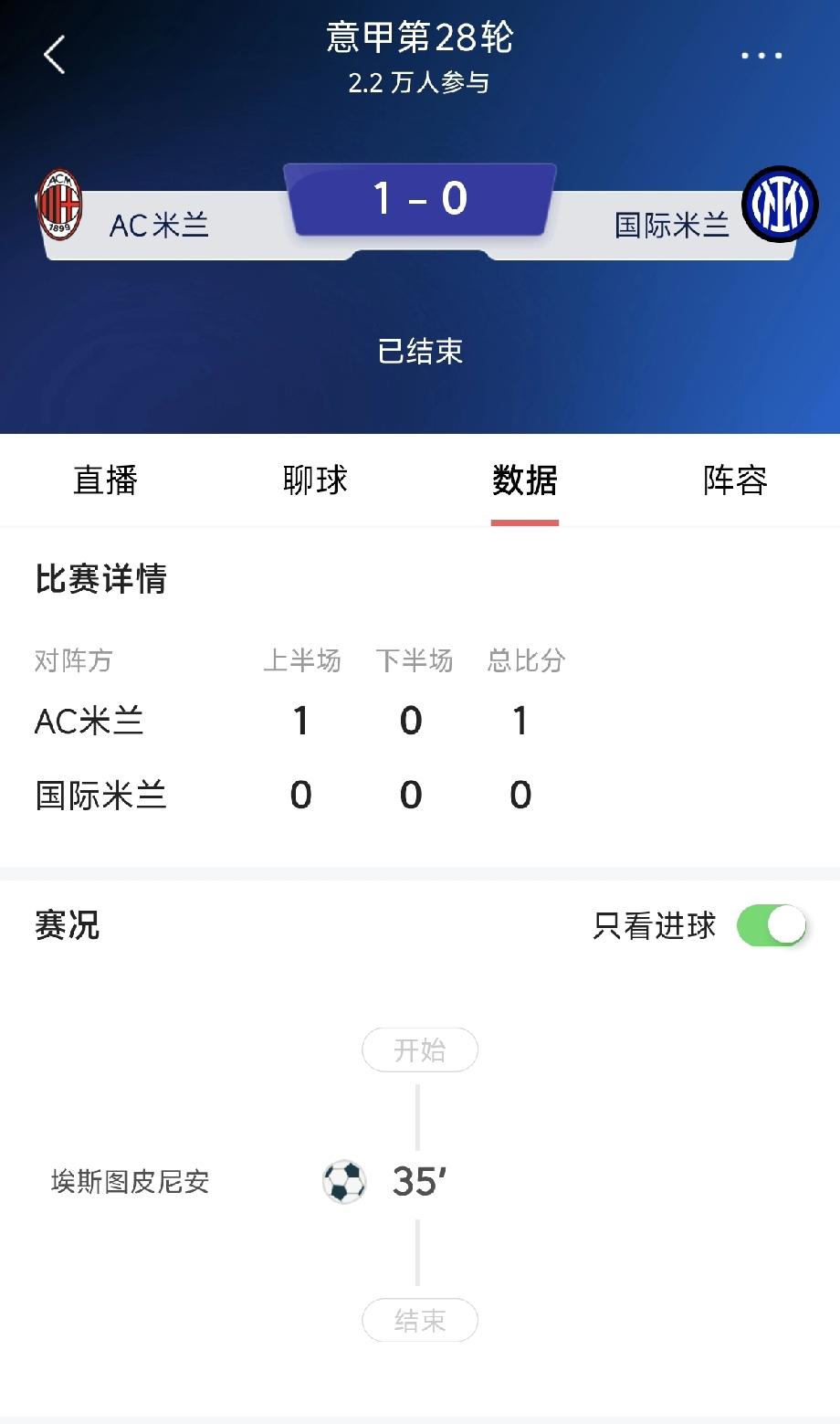This screenshot has height=1424, width=840.
Task: Switch to the 直播 tab
Action: pyautogui.click(x=105, y=480)
